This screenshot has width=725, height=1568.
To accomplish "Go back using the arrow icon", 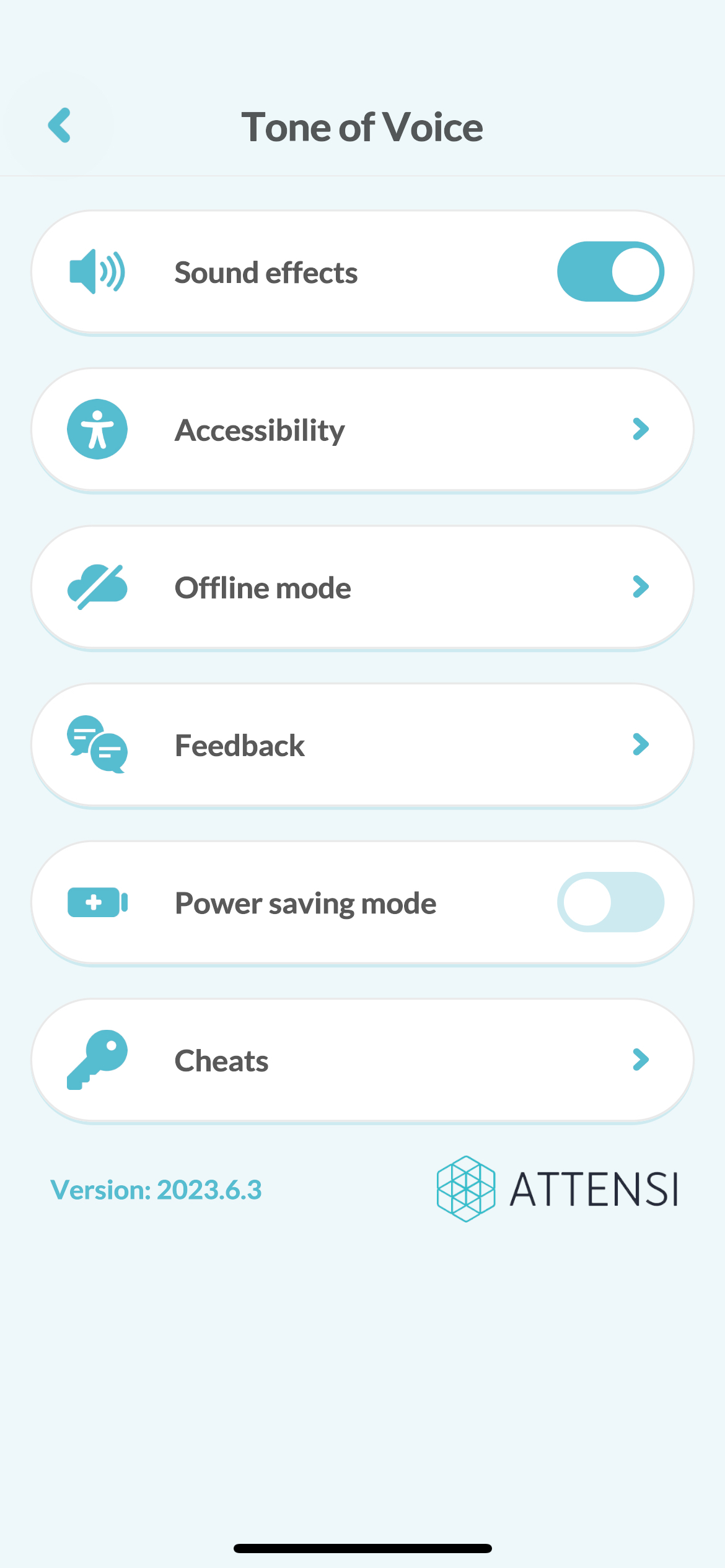I will click(x=59, y=125).
